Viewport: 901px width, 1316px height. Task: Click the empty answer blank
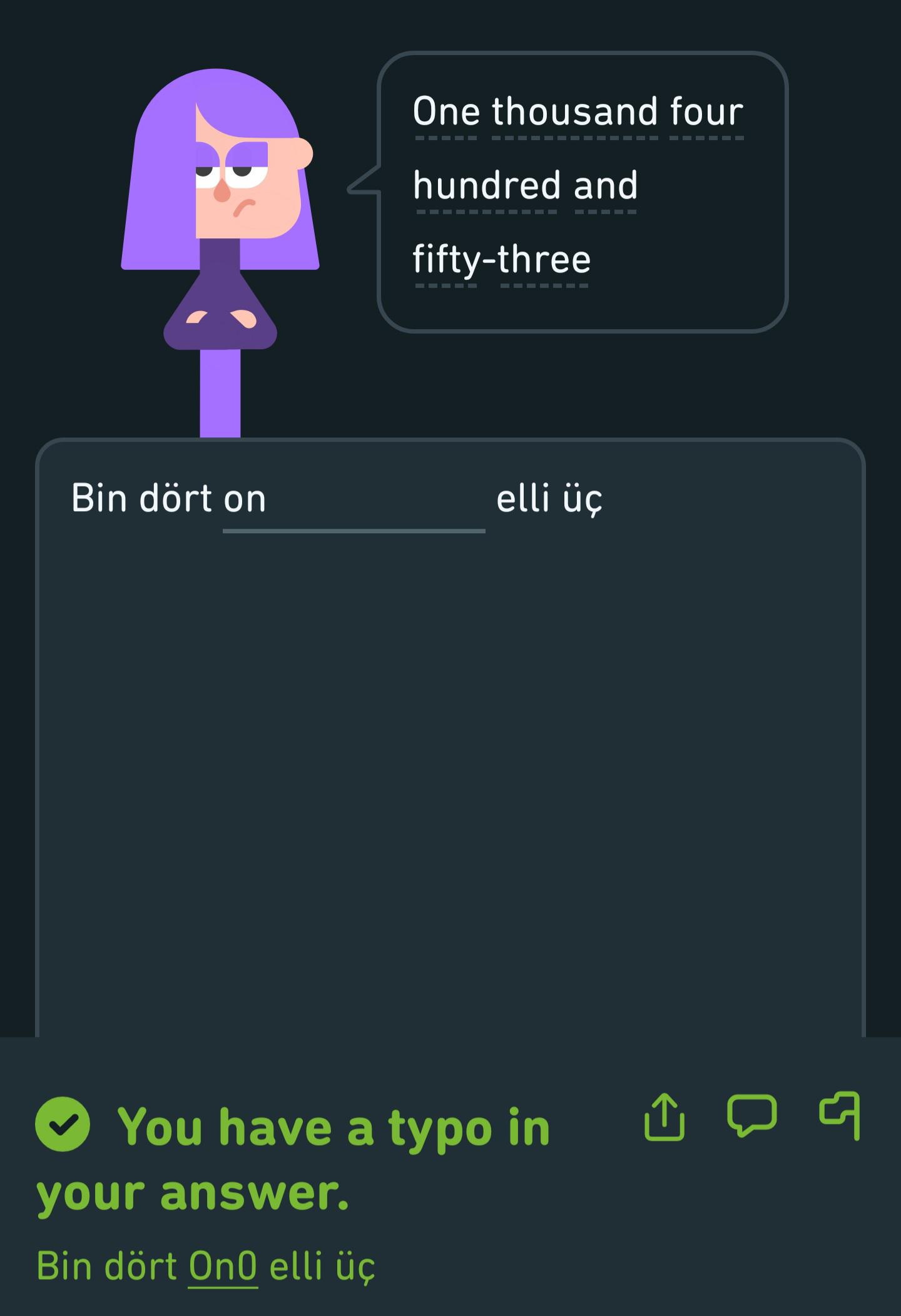click(x=354, y=513)
